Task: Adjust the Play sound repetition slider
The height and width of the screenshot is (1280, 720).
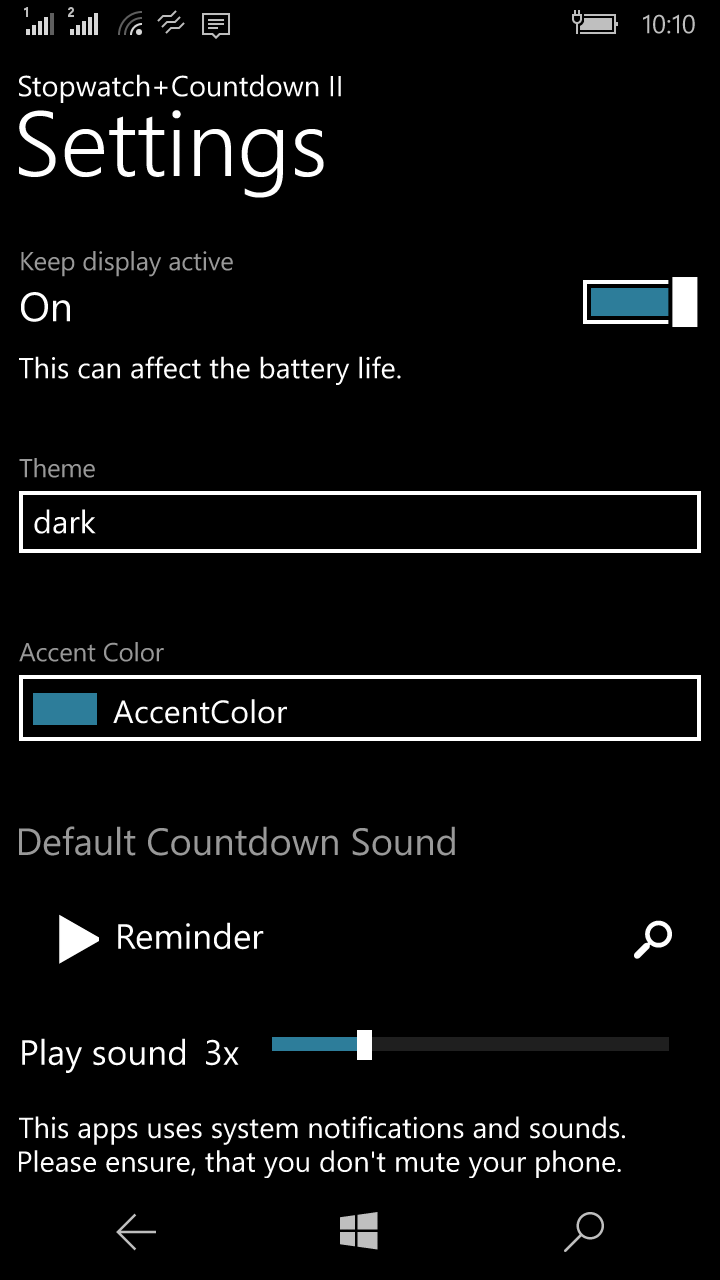Action: (364, 1043)
